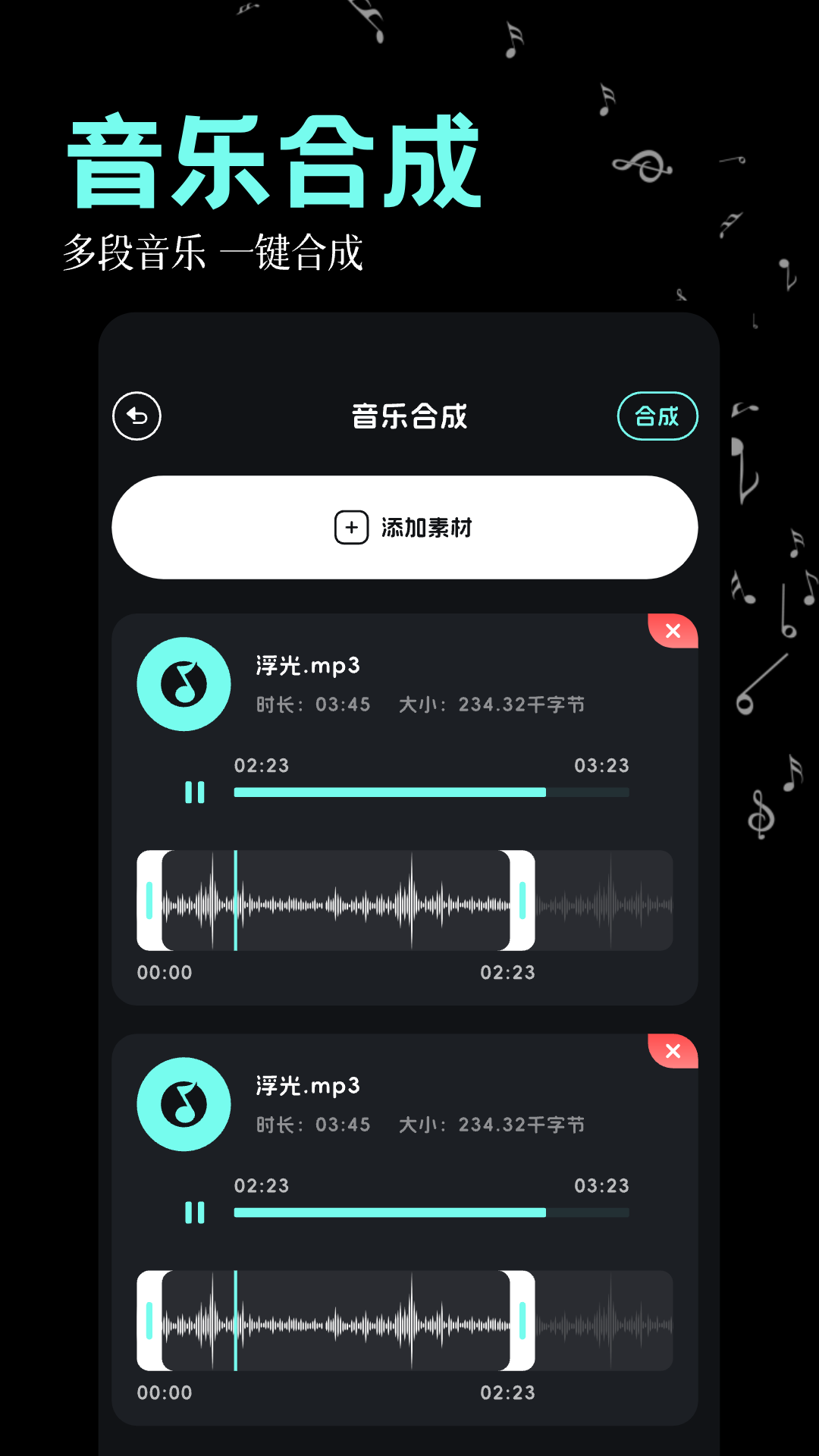Viewport: 819px width, 1456px height.
Task: Remove the second 浮光.mp3 clip
Action: click(673, 1052)
